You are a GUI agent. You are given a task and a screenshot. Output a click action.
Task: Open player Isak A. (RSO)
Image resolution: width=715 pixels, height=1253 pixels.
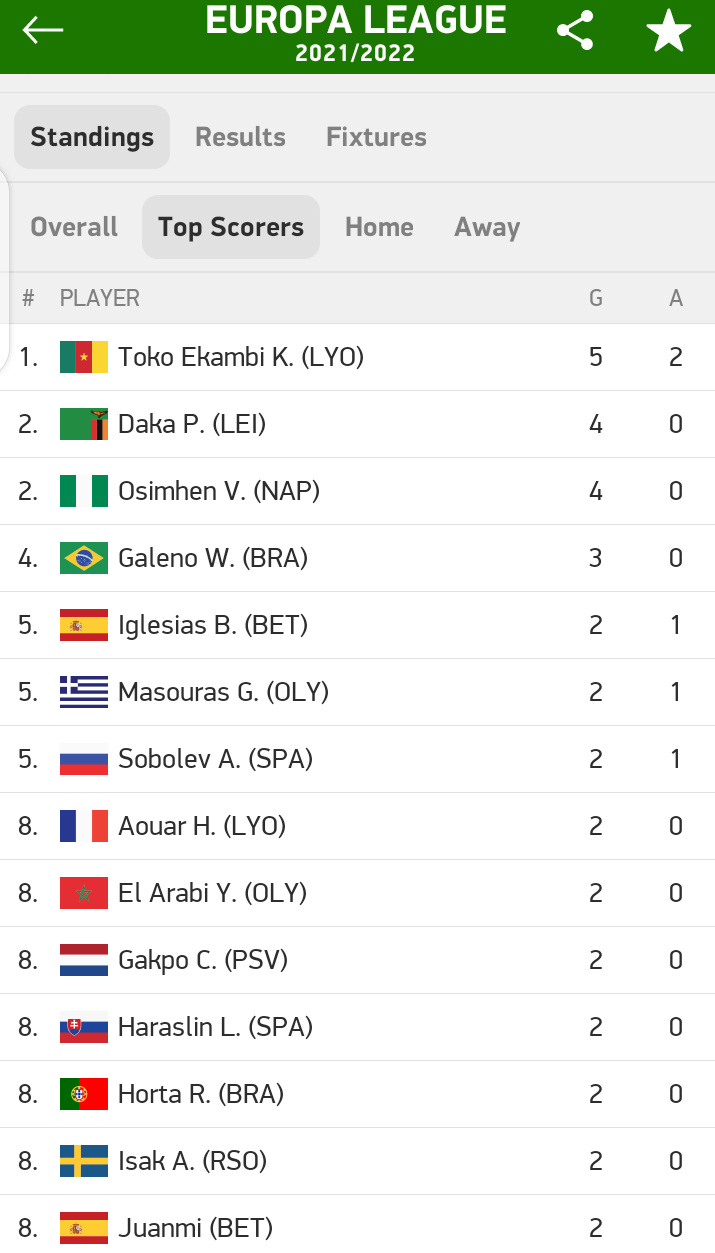coord(357,1161)
